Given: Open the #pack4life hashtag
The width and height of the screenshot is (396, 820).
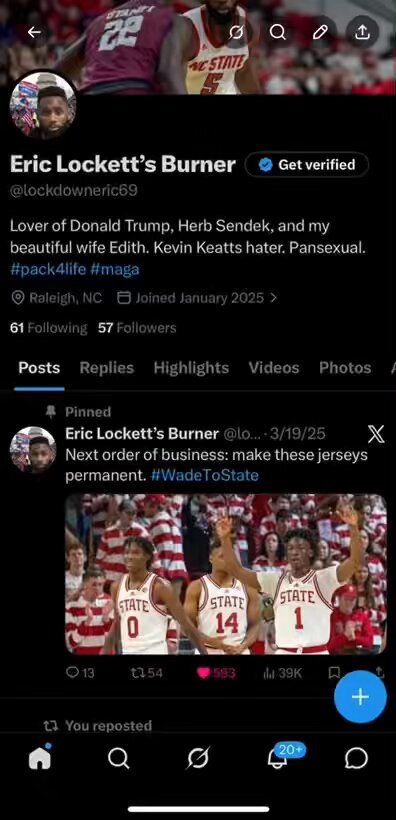Looking at the screenshot, I should click(x=48, y=269).
